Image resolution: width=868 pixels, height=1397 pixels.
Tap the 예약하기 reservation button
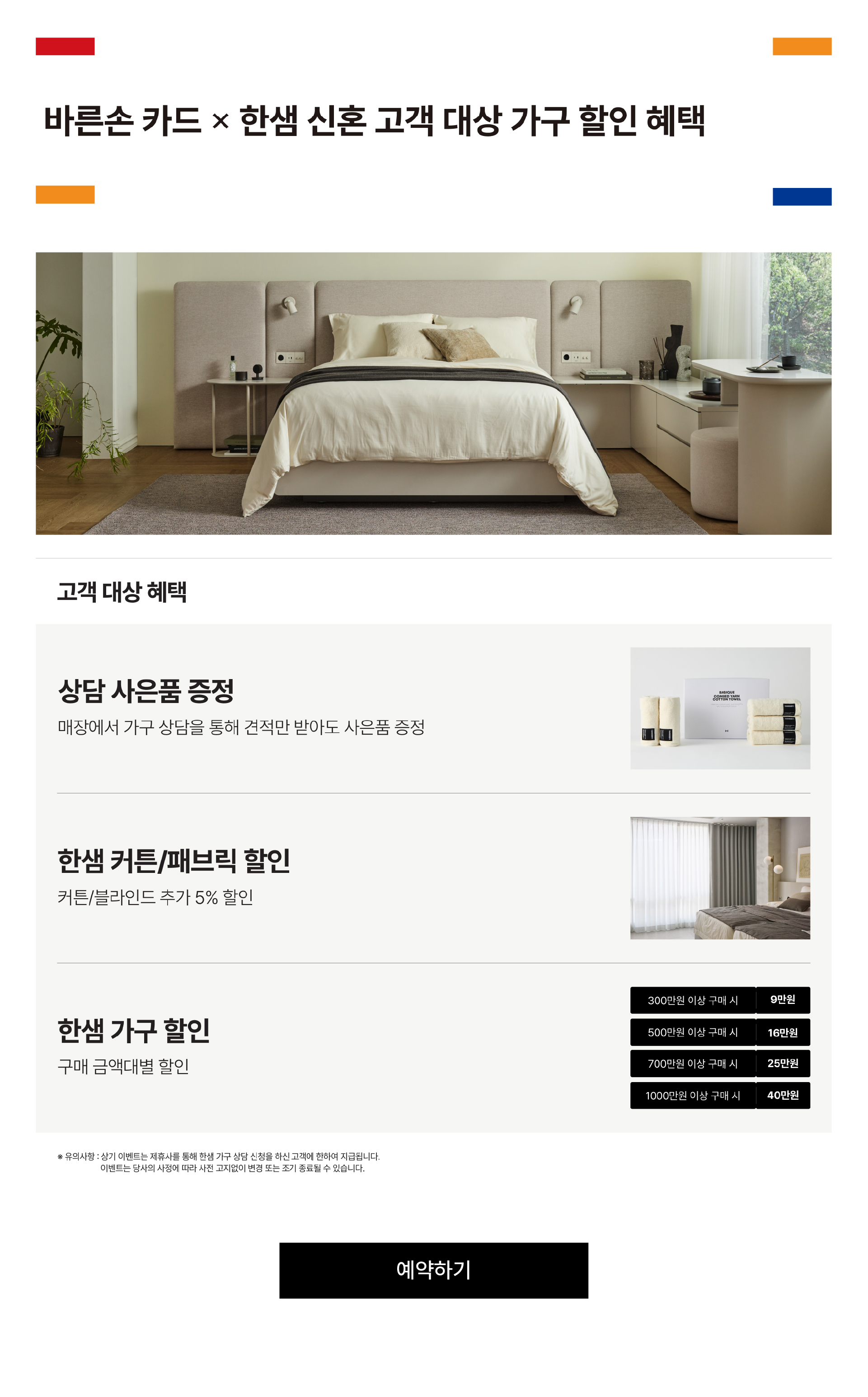(433, 1270)
